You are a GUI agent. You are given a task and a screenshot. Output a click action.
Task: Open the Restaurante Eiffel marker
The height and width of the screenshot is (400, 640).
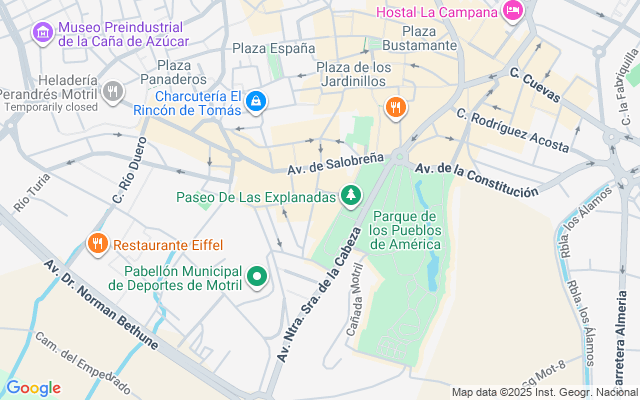click(98, 244)
